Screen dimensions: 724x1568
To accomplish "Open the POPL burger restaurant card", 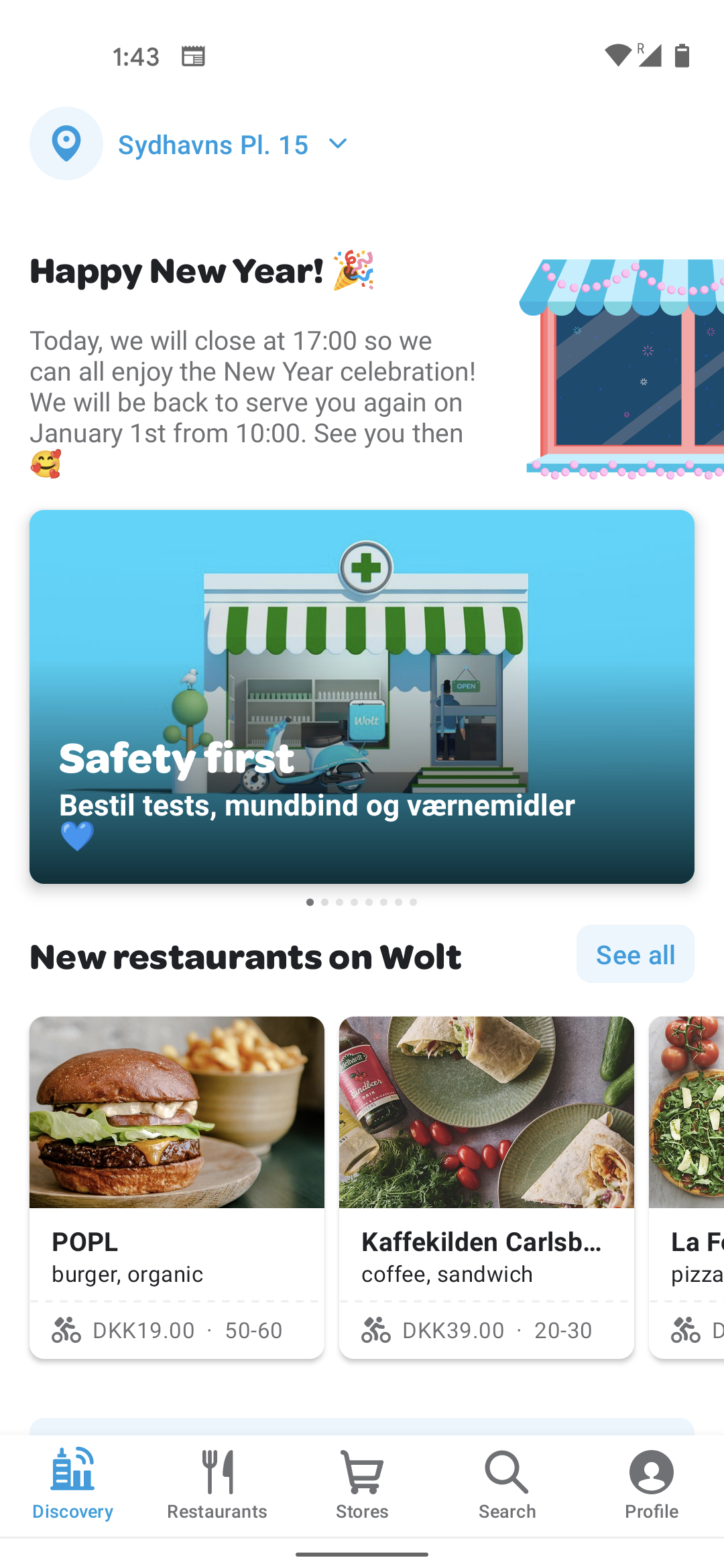I will pyautogui.click(x=177, y=1187).
